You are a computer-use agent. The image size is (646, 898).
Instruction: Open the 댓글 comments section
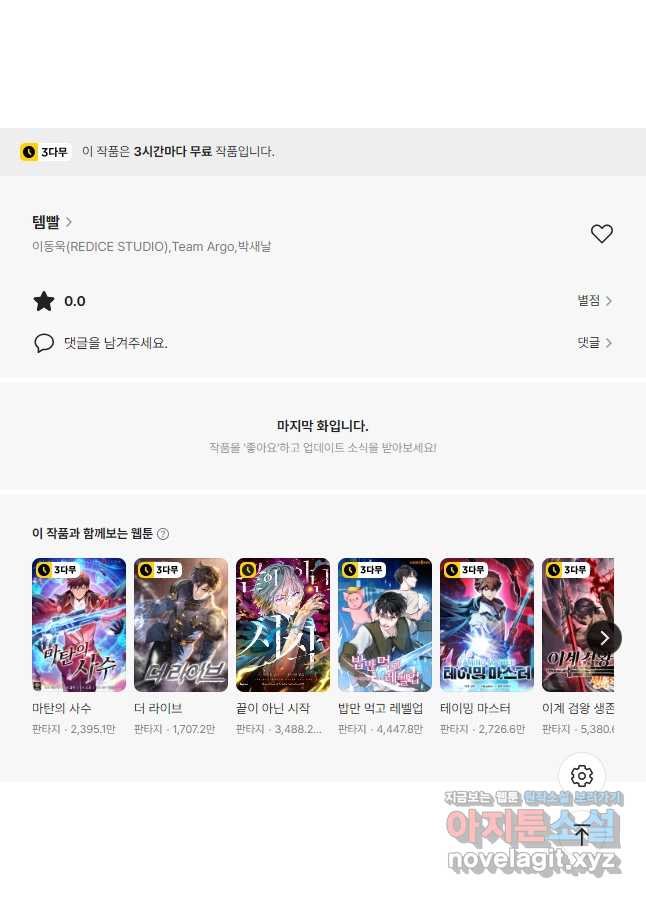(594, 343)
